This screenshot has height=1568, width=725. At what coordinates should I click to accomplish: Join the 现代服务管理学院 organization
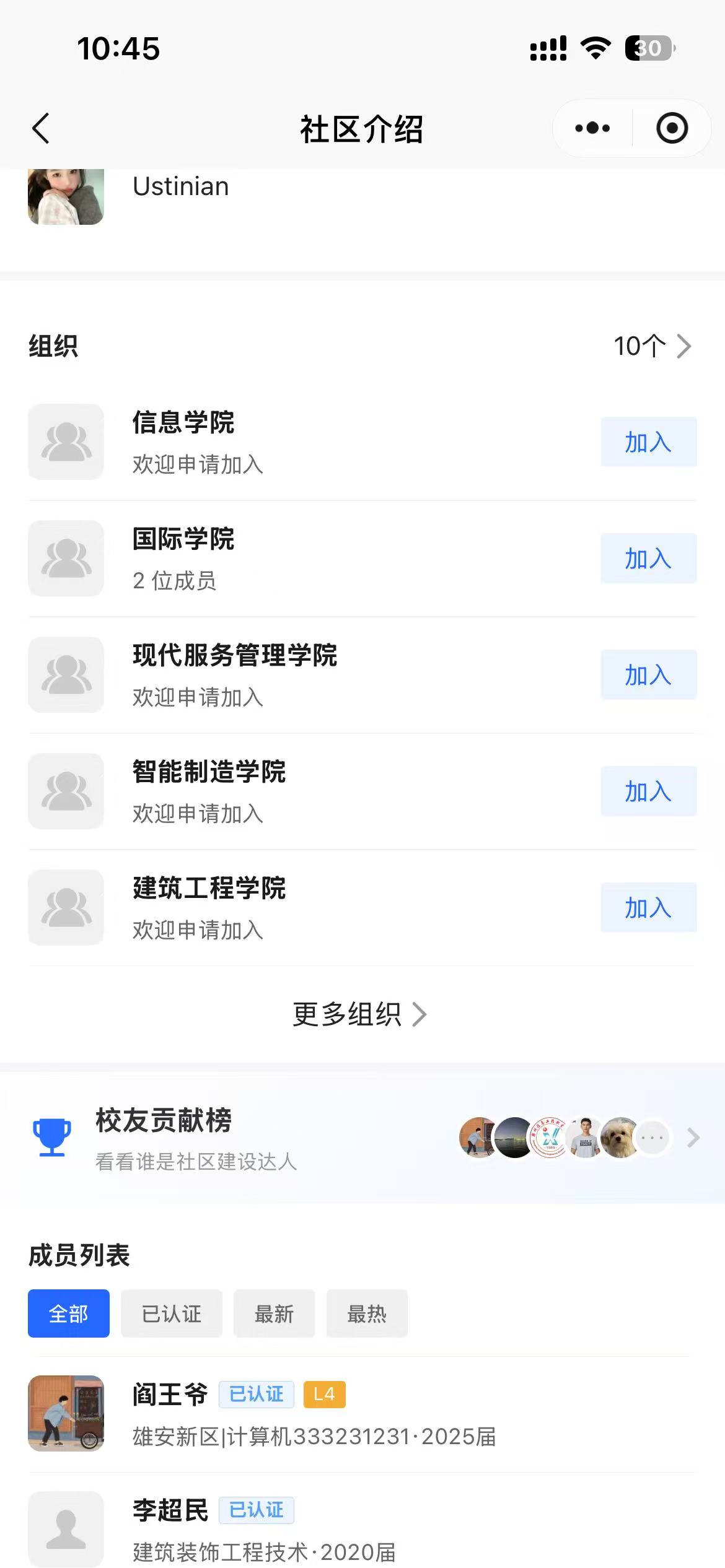[x=648, y=675]
